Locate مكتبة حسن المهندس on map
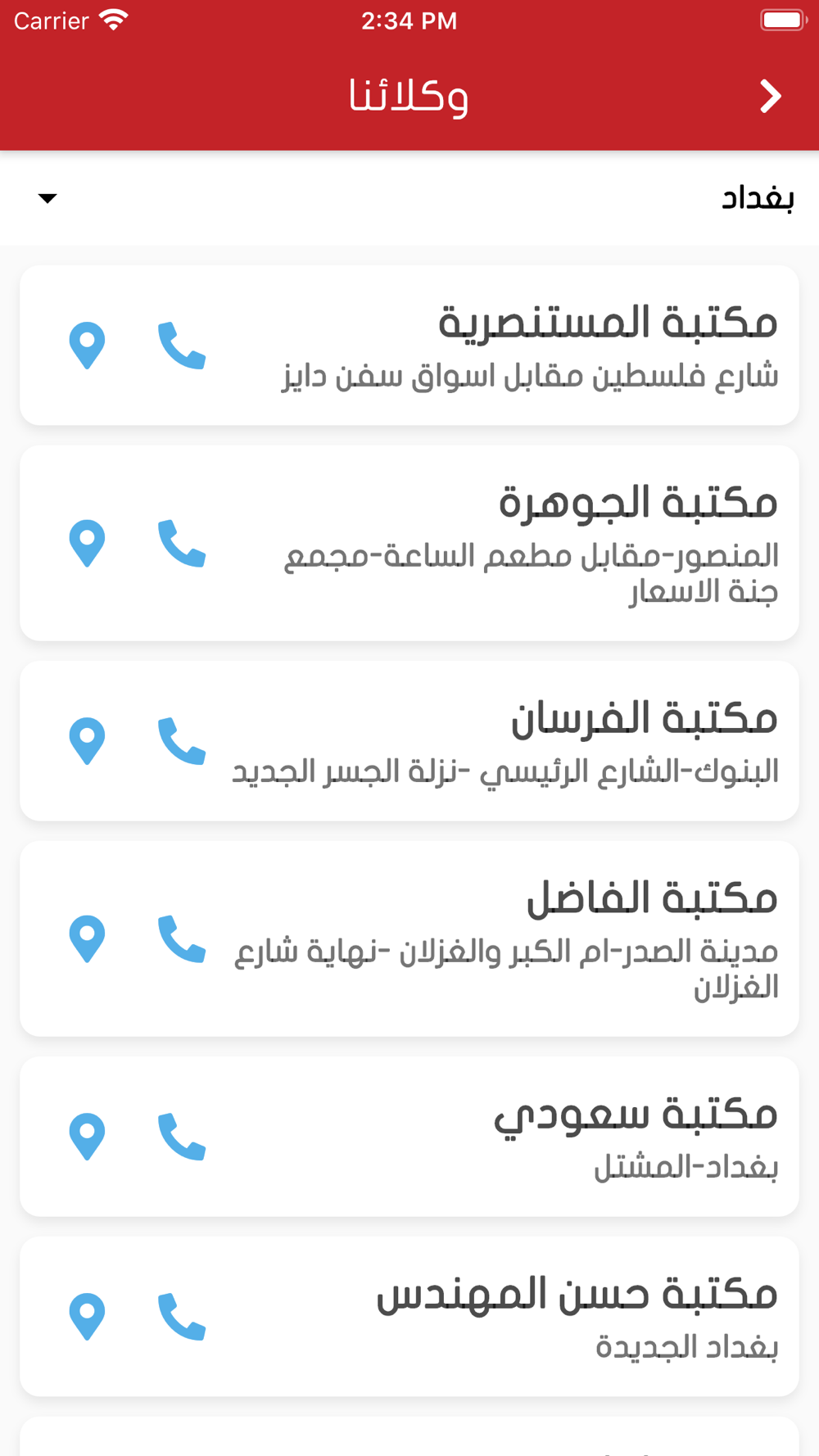Image resolution: width=819 pixels, height=1456 pixels. tap(87, 1317)
